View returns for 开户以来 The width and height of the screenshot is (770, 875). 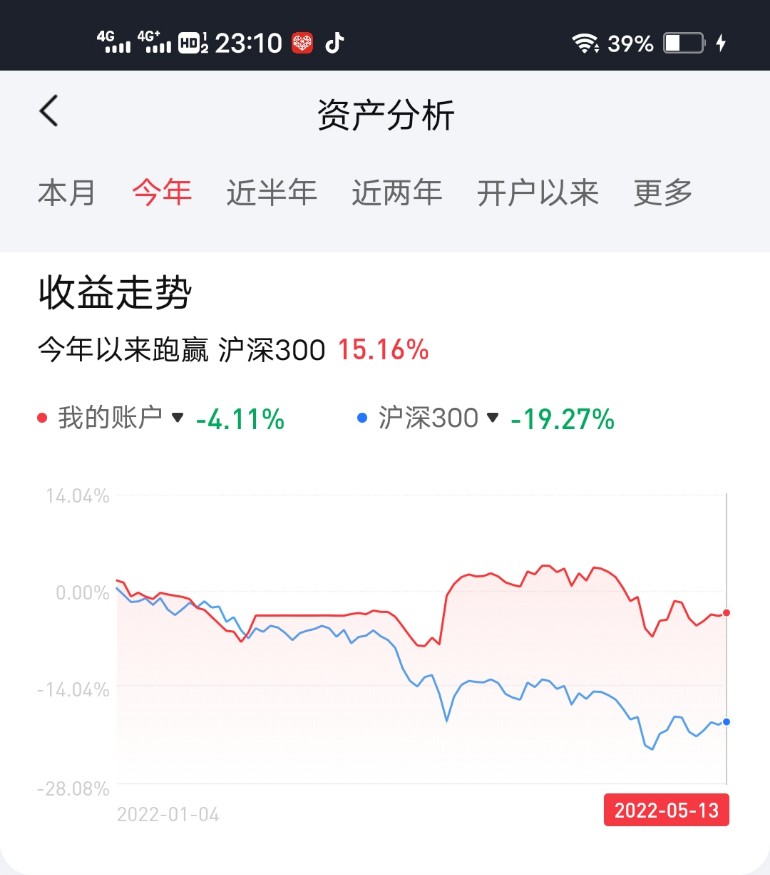tap(537, 192)
